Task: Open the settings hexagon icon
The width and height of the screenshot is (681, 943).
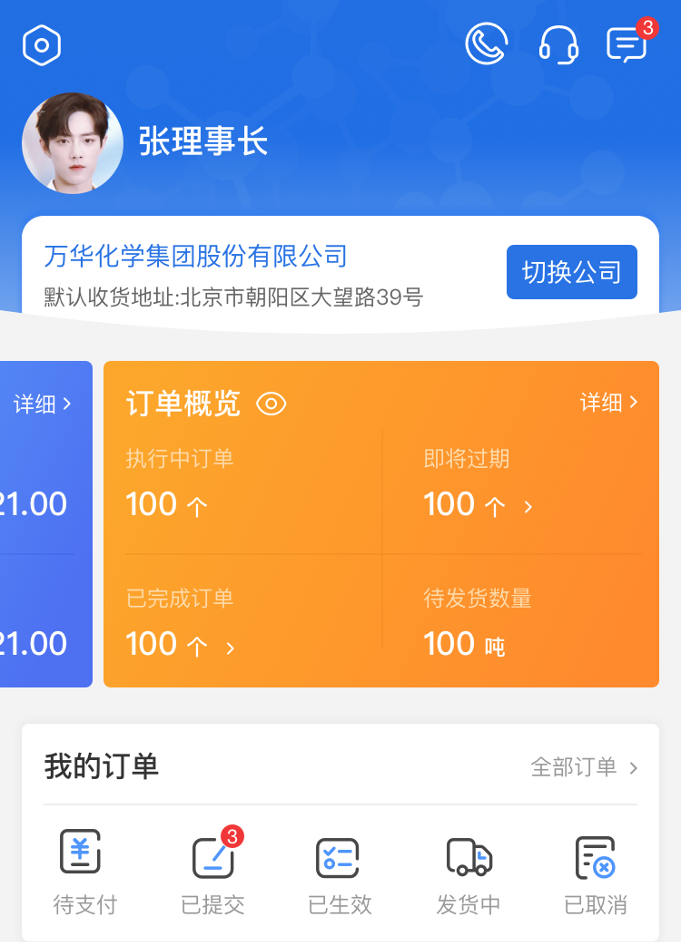Action: click(x=42, y=45)
